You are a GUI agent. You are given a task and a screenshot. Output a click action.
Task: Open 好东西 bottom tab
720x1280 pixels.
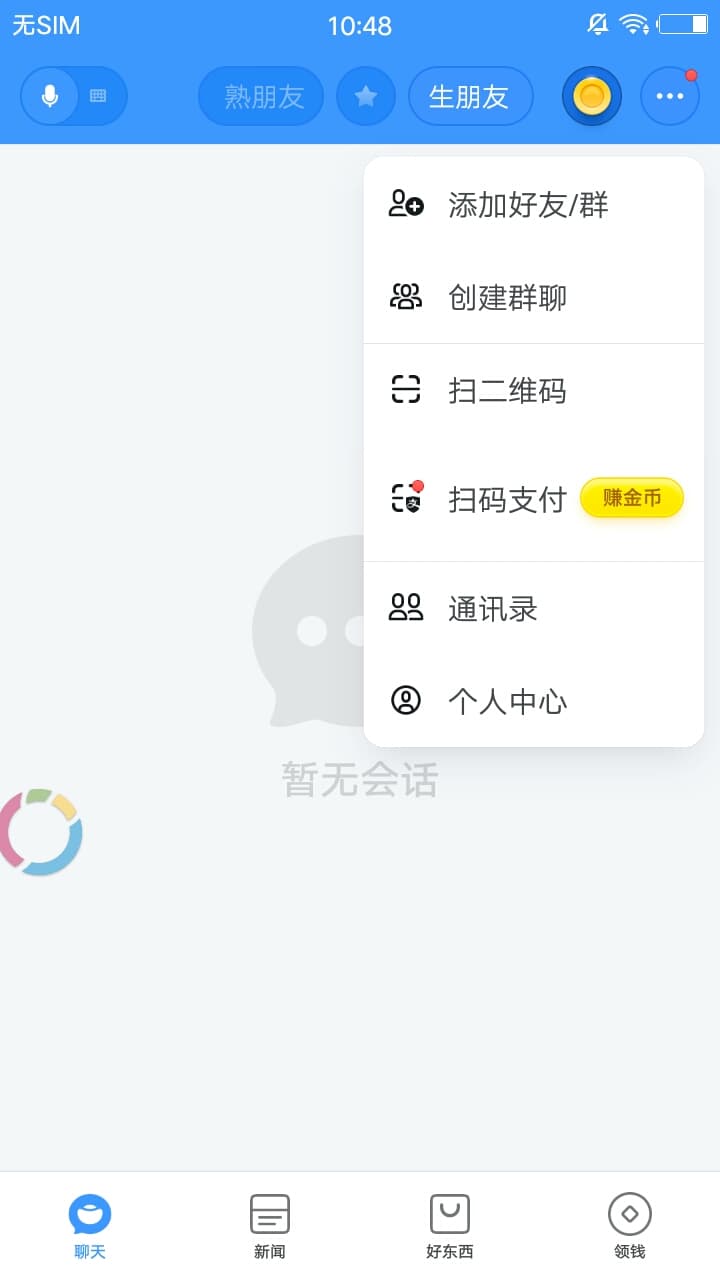coord(450,1226)
